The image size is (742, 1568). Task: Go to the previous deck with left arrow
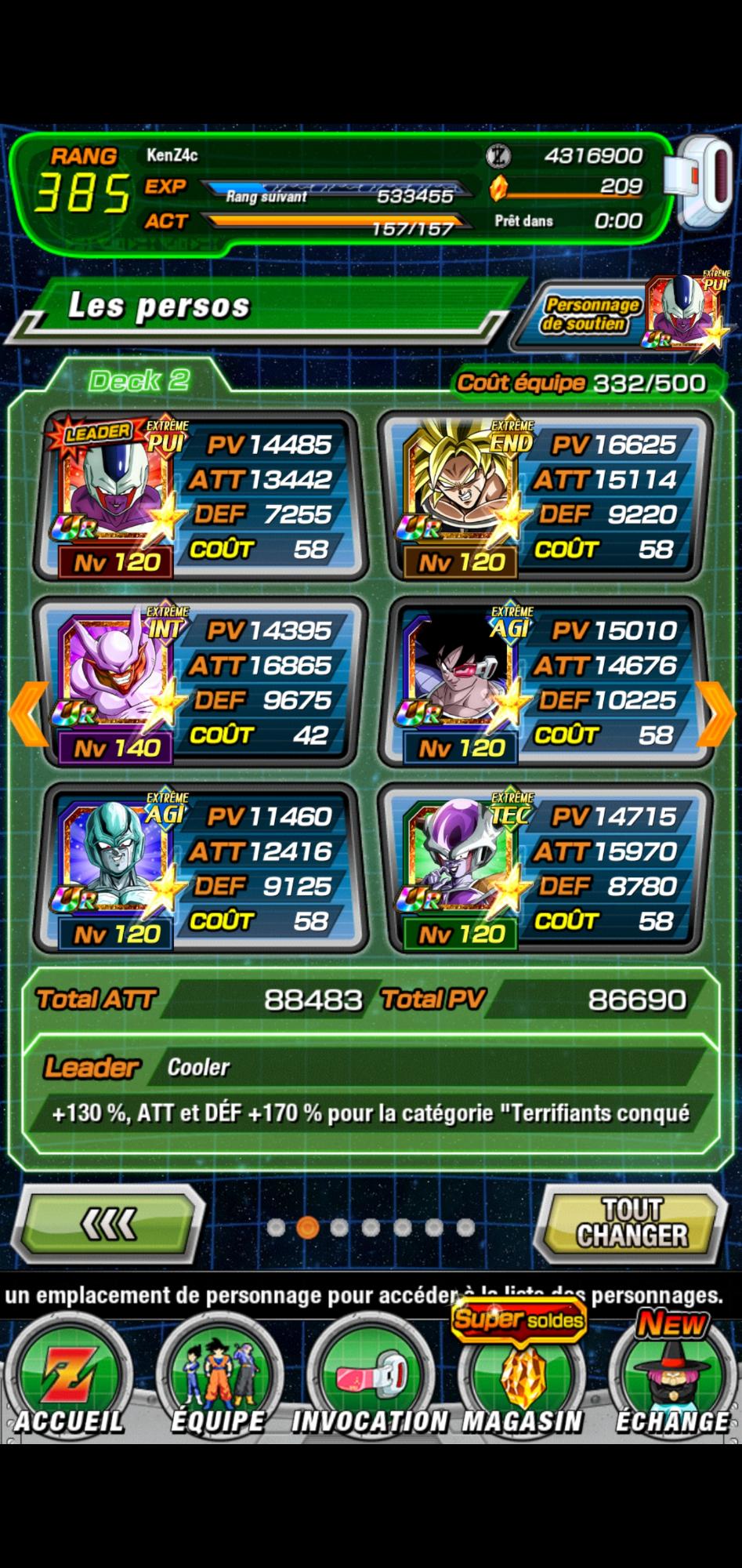tap(28, 713)
